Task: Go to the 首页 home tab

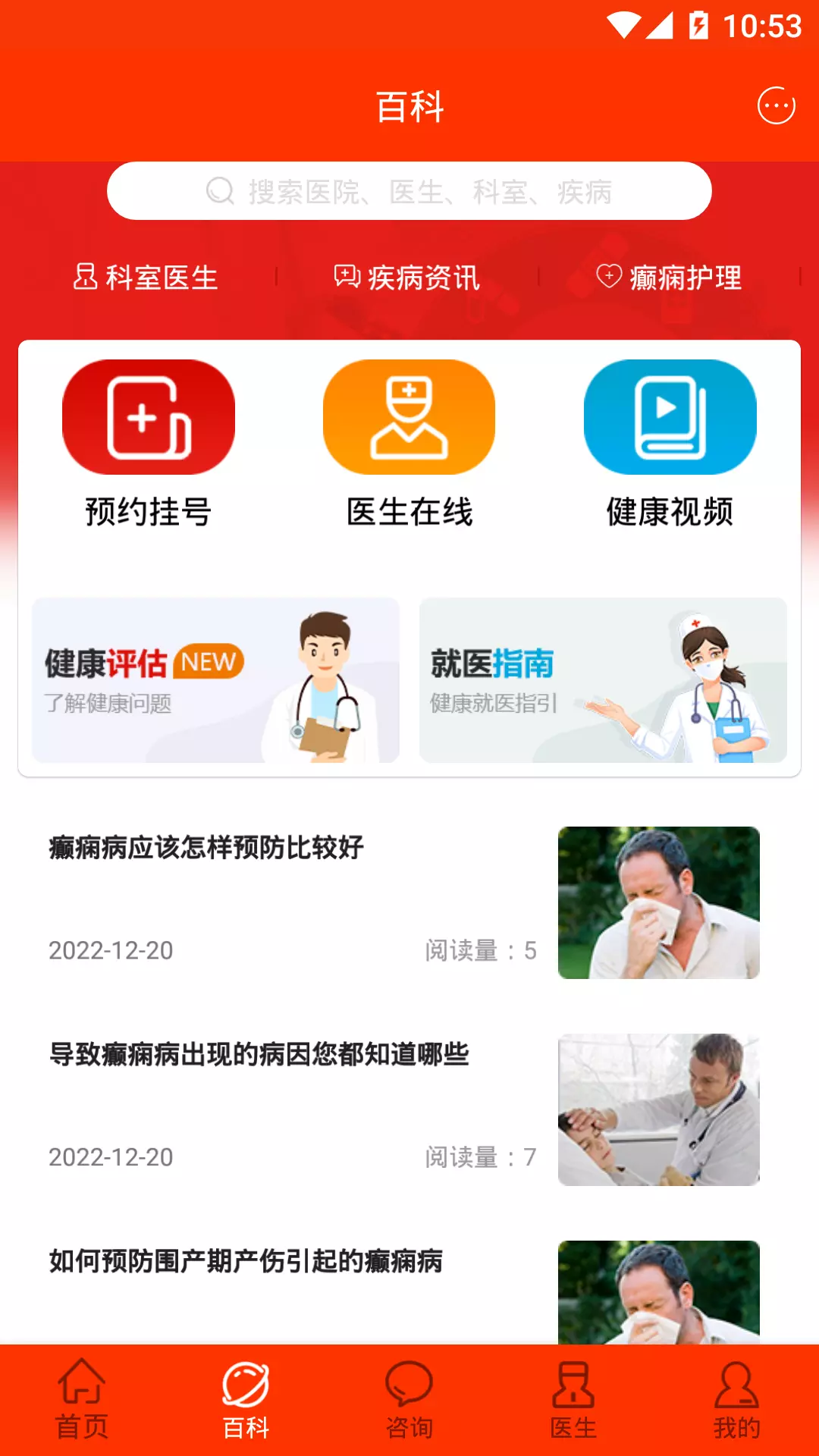Action: 82,1400
